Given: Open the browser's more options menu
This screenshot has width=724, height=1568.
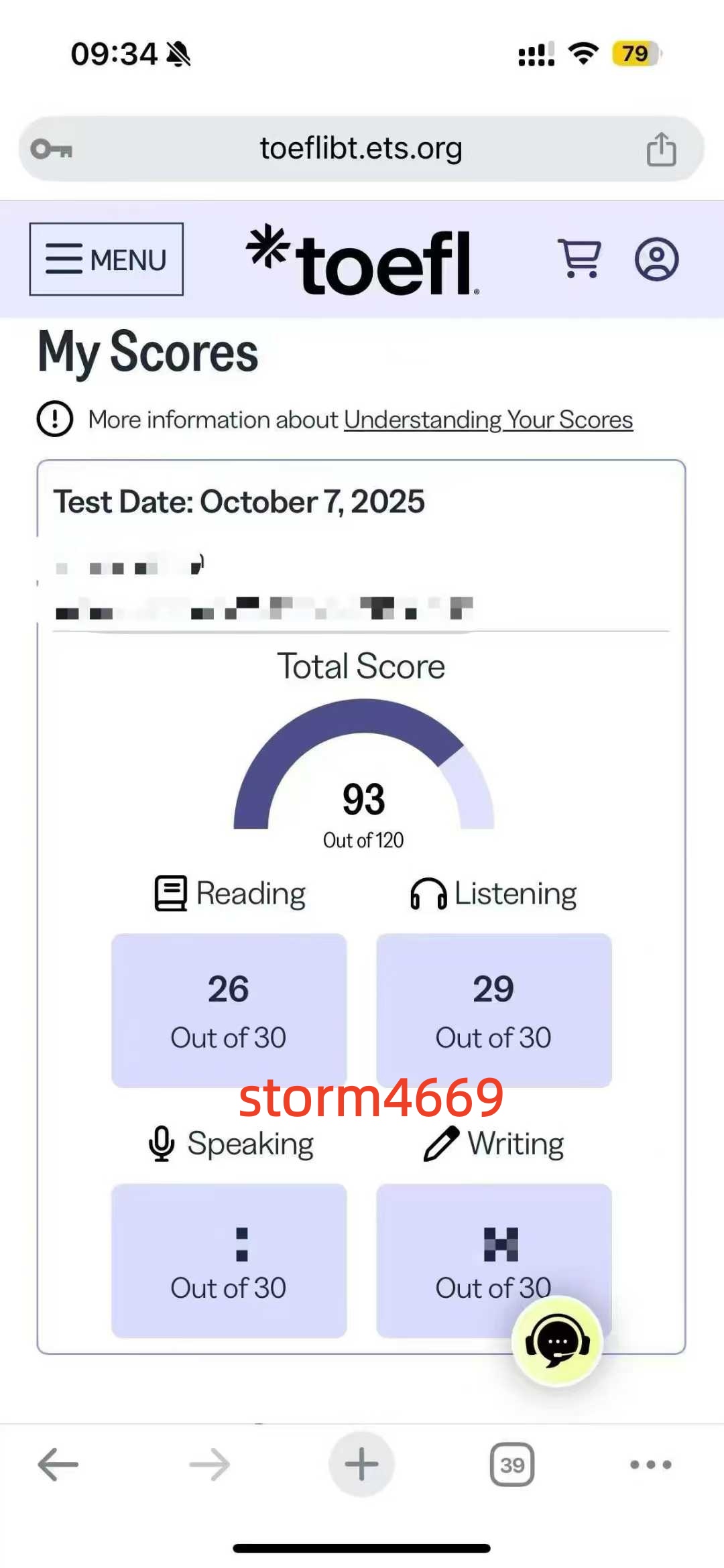Looking at the screenshot, I should click(650, 1464).
